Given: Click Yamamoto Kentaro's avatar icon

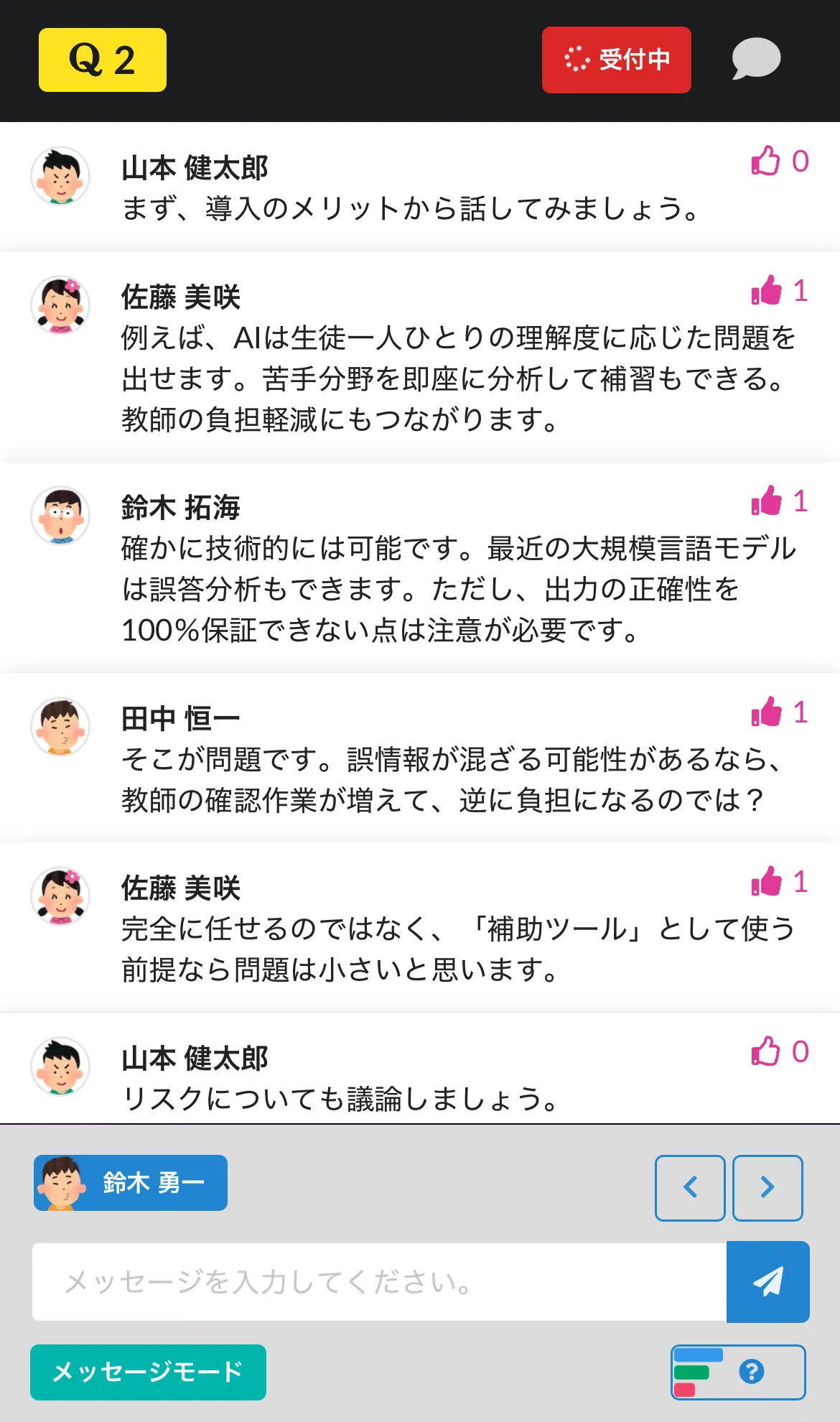Looking at the screenshot, I should click(62, 175).
